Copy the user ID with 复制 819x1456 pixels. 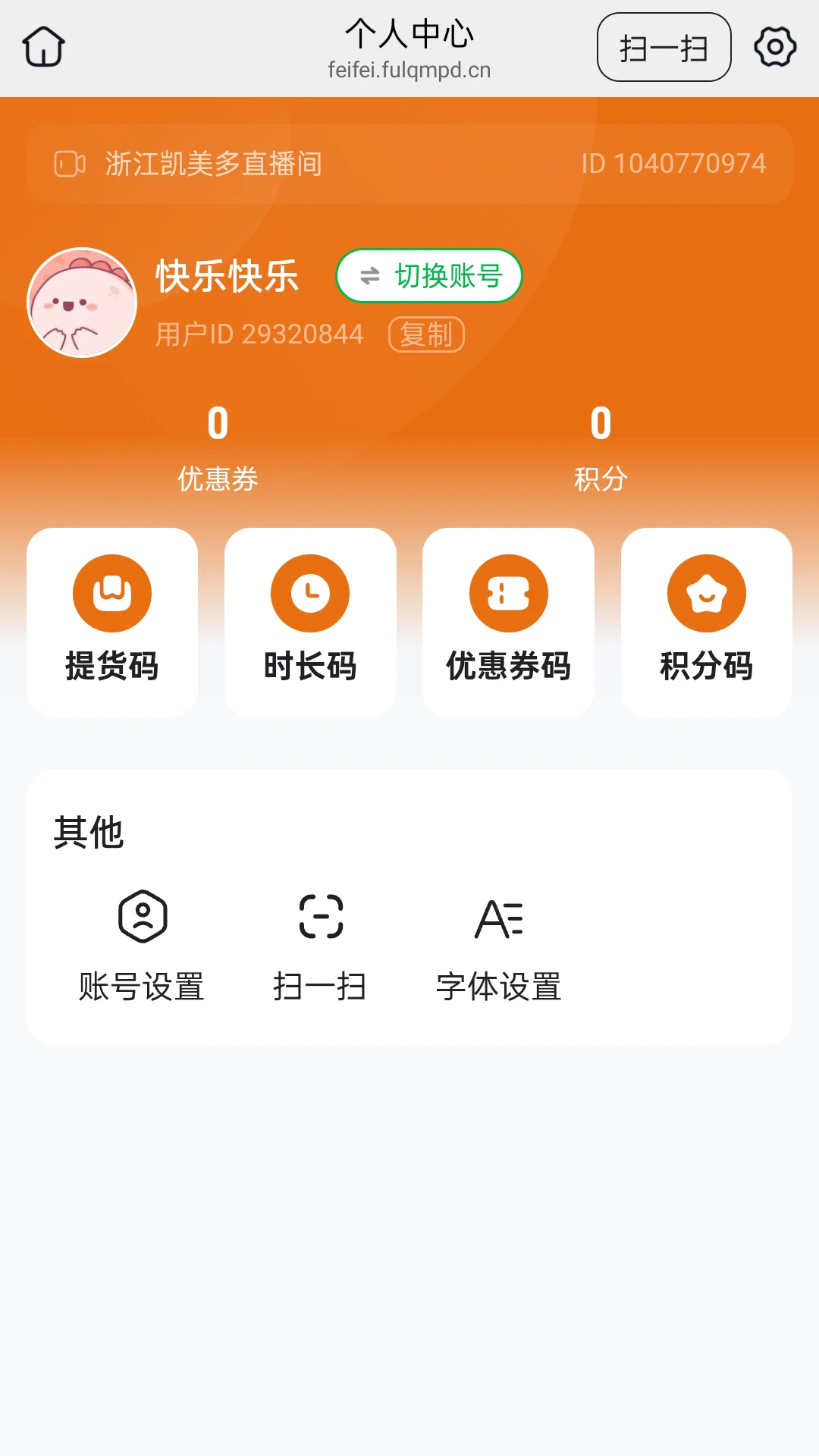(426, 334)
